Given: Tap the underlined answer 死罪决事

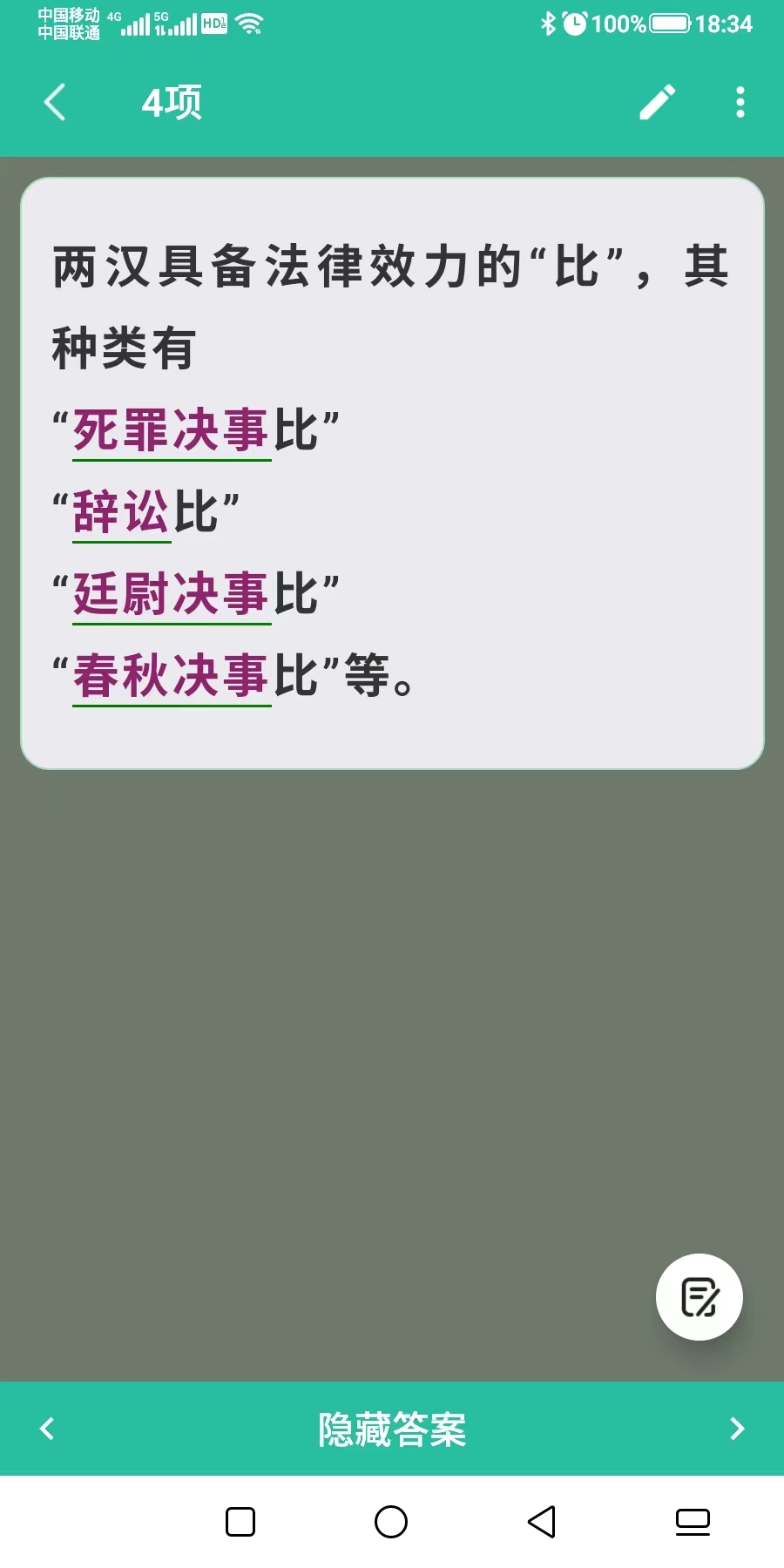Looking at the screenshot, I should point(172,431).
